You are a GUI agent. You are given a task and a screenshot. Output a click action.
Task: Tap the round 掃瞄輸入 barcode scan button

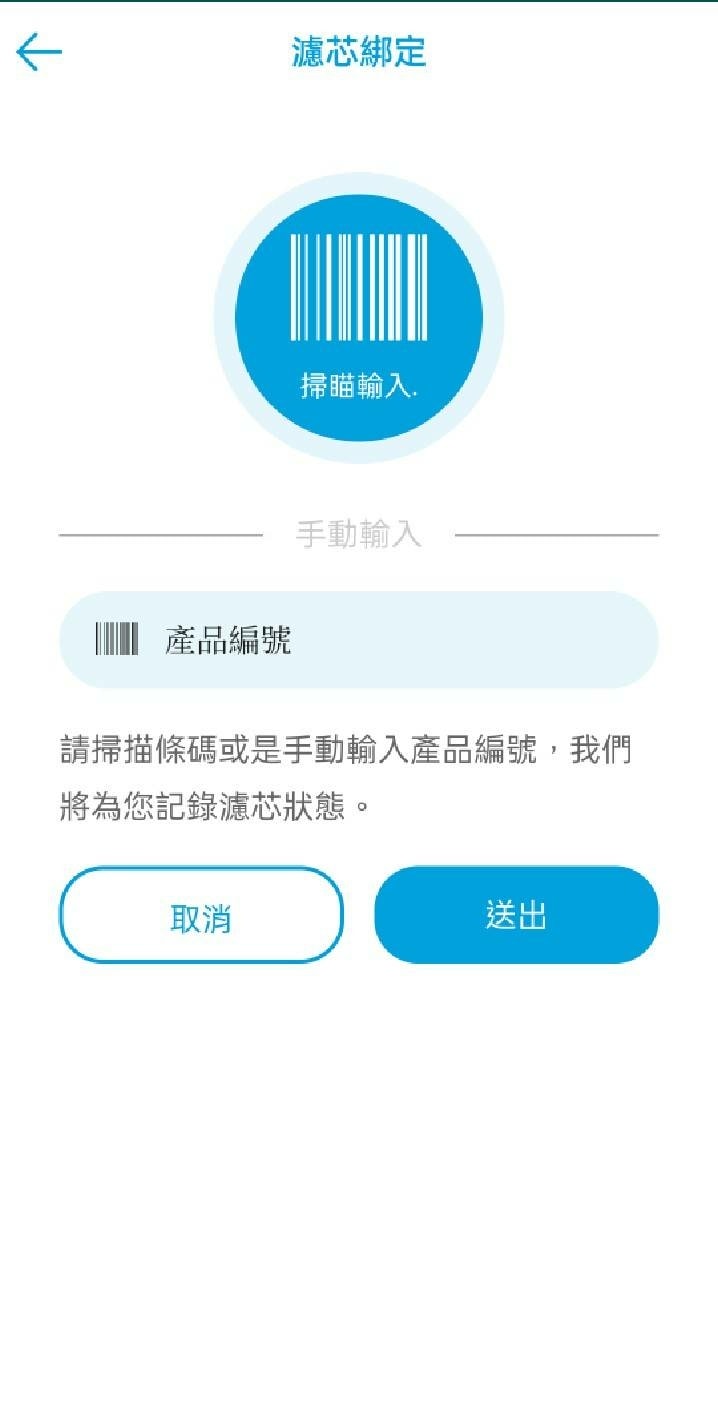pos(358,318)
